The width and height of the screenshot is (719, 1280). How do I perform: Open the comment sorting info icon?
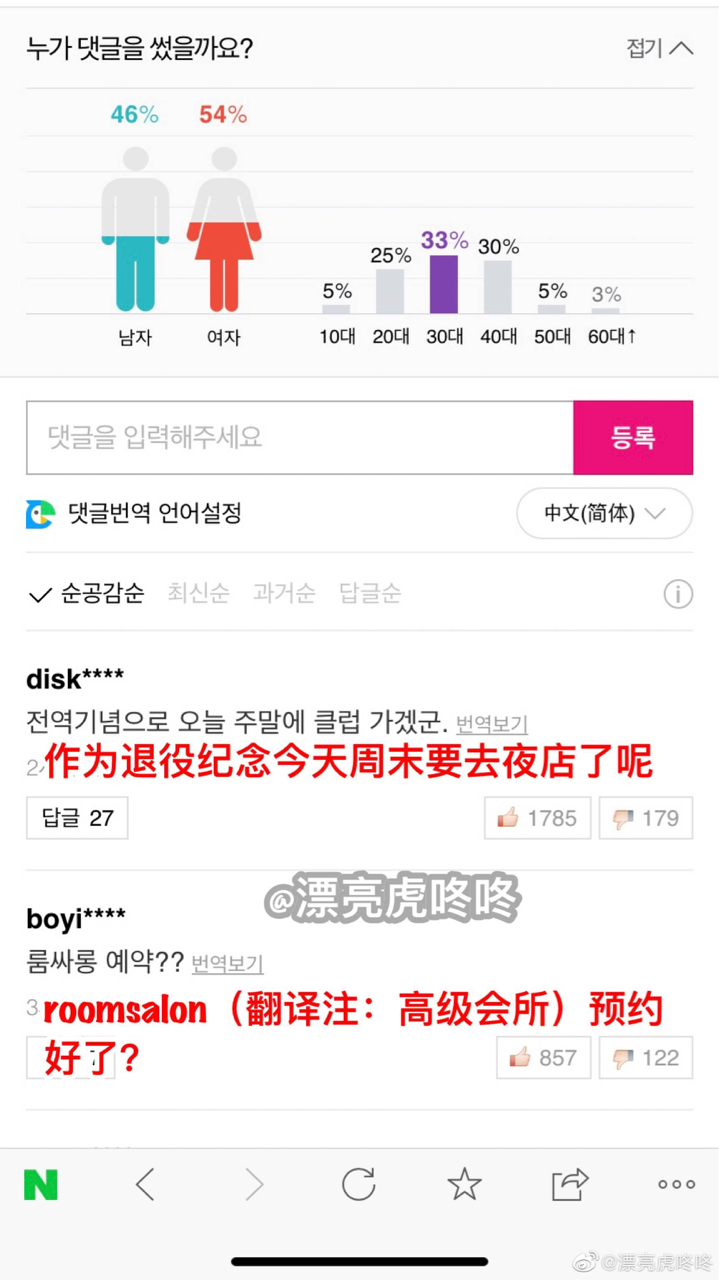[x=678, y=594]
